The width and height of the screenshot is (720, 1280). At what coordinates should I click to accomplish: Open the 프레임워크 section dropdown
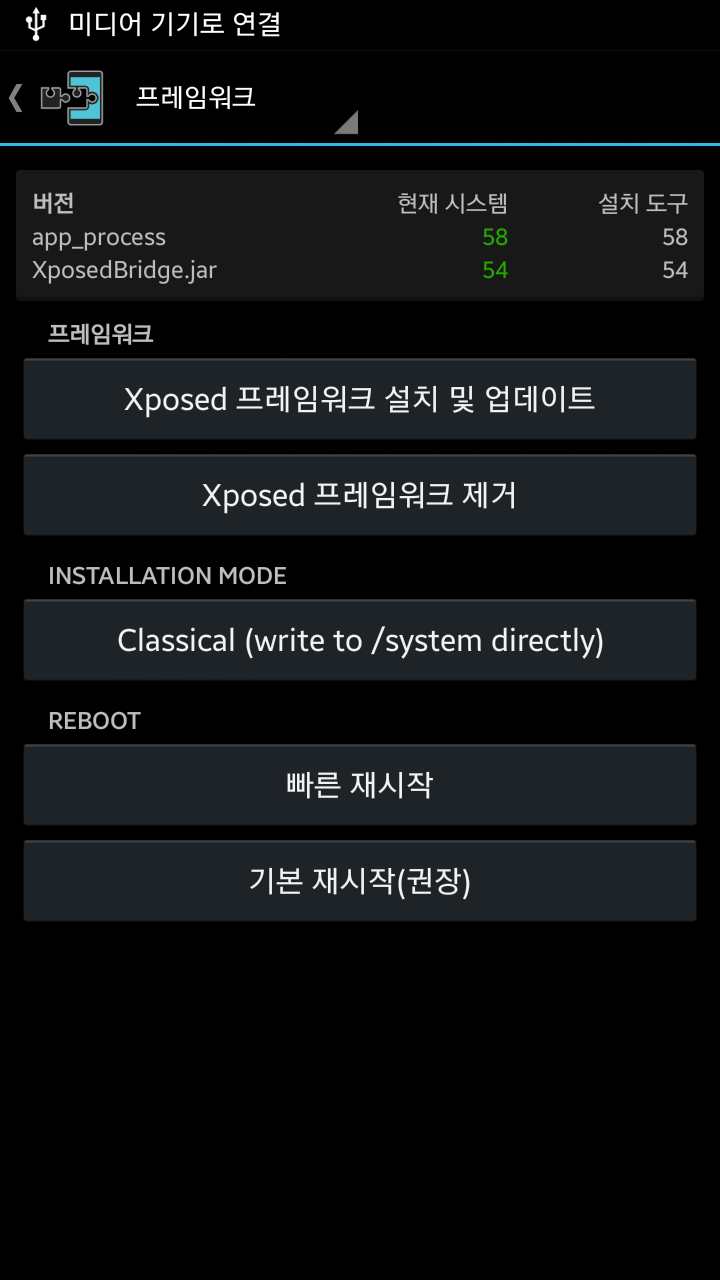[x=245, y=98]
